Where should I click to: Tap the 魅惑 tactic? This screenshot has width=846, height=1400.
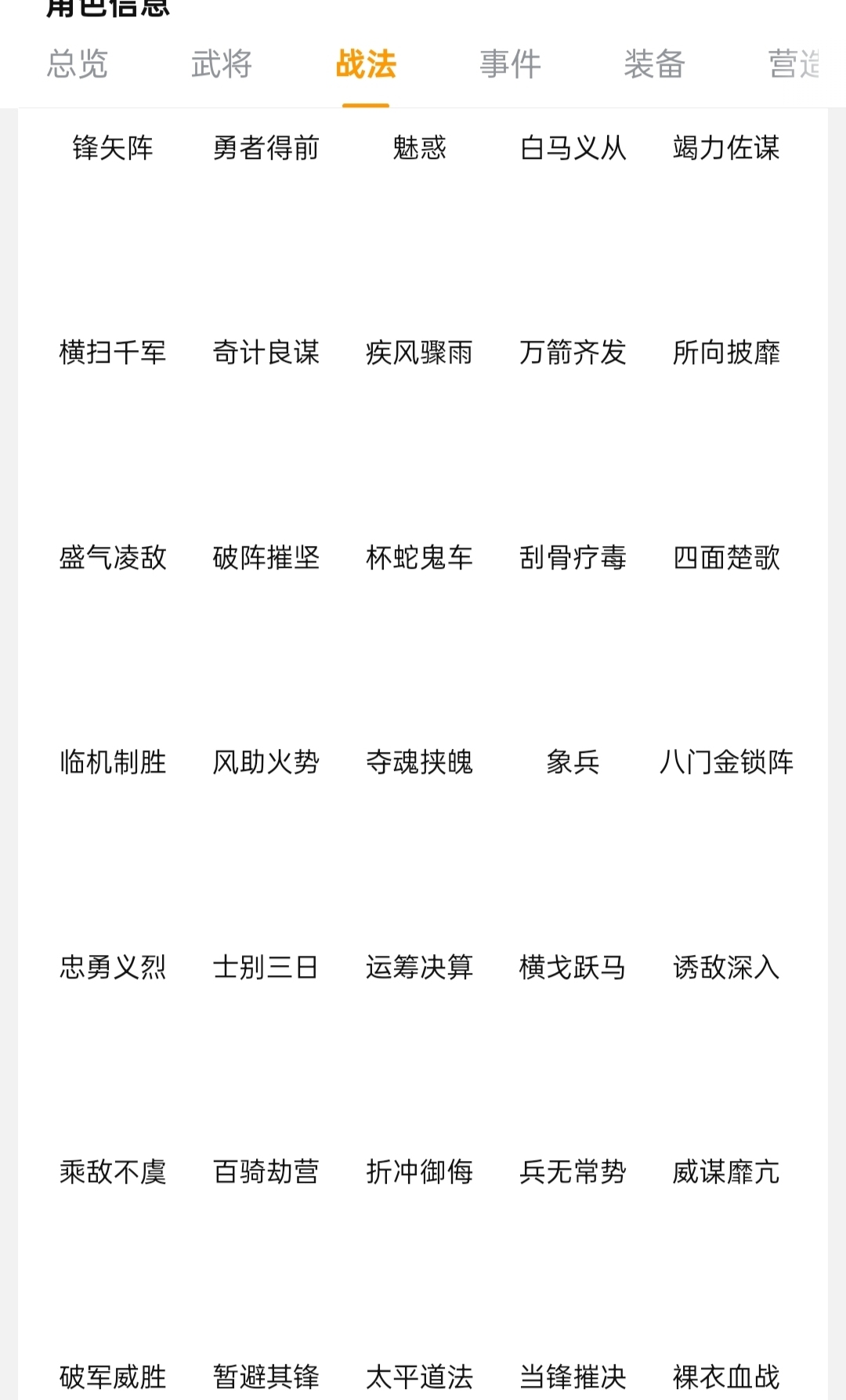419,147
